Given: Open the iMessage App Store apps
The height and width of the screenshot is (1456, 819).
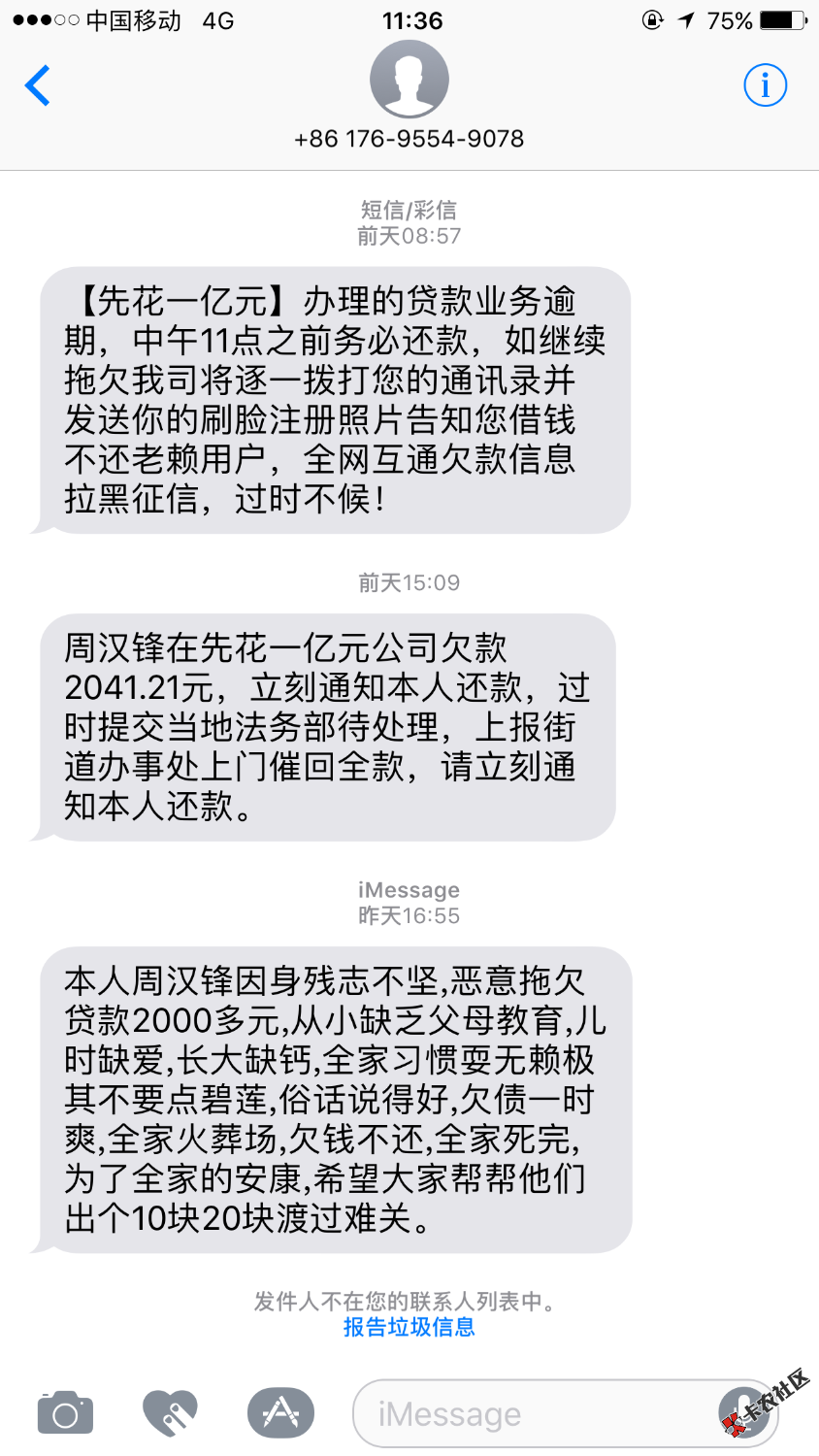Looking at the screenshot, I should [280, 1412].
